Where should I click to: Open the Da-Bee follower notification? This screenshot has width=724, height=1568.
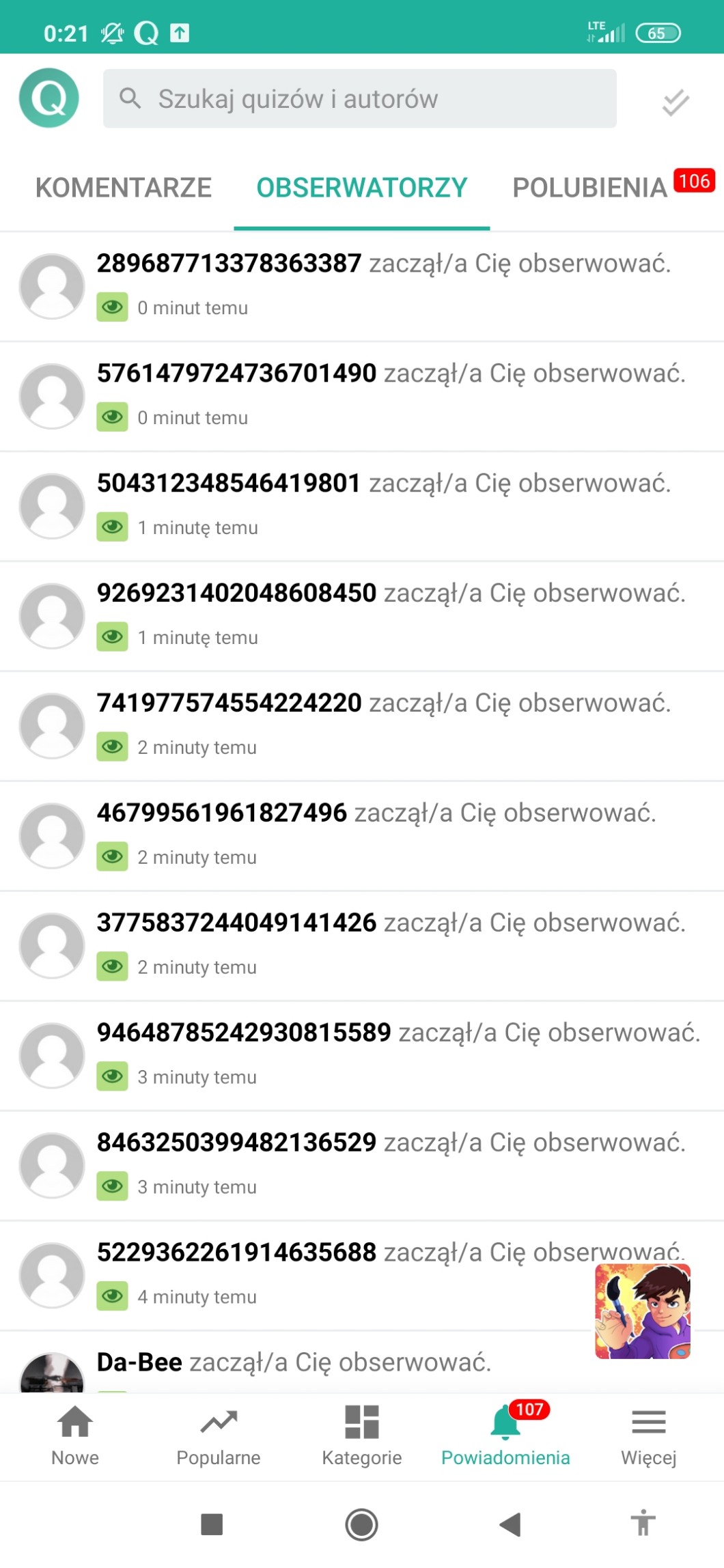coord(294,1363)
